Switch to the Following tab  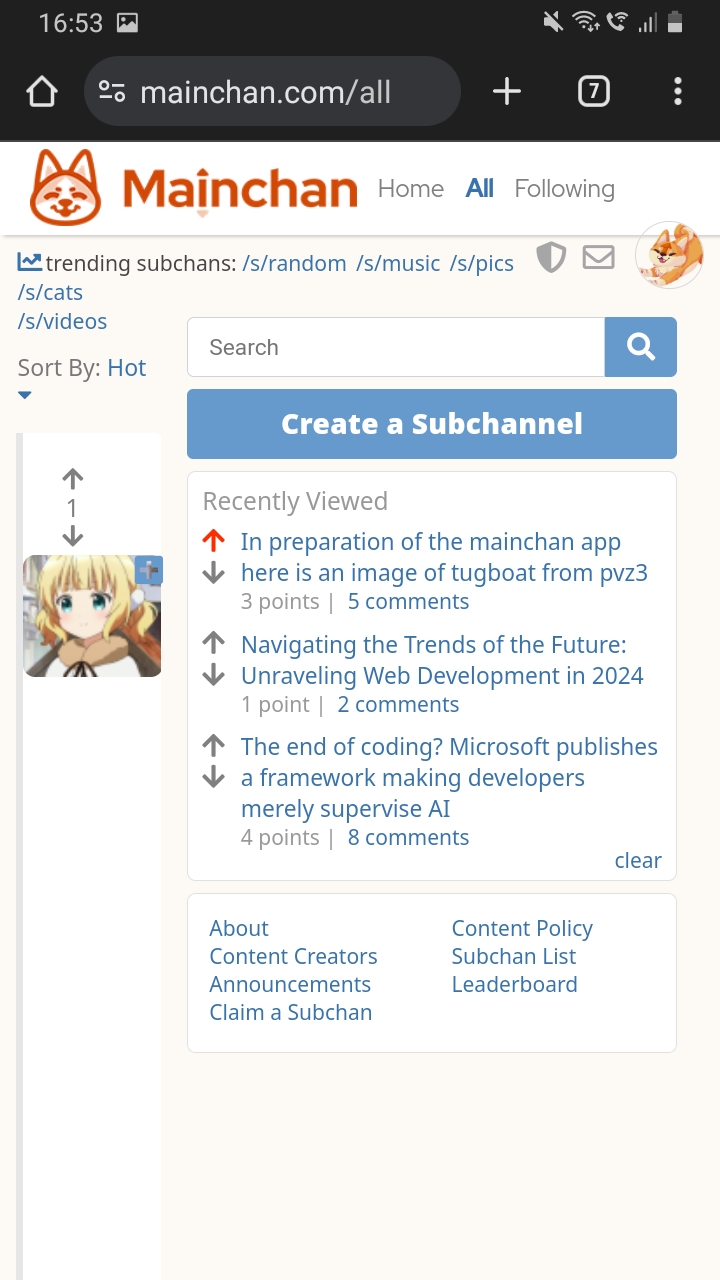[564, 189]
